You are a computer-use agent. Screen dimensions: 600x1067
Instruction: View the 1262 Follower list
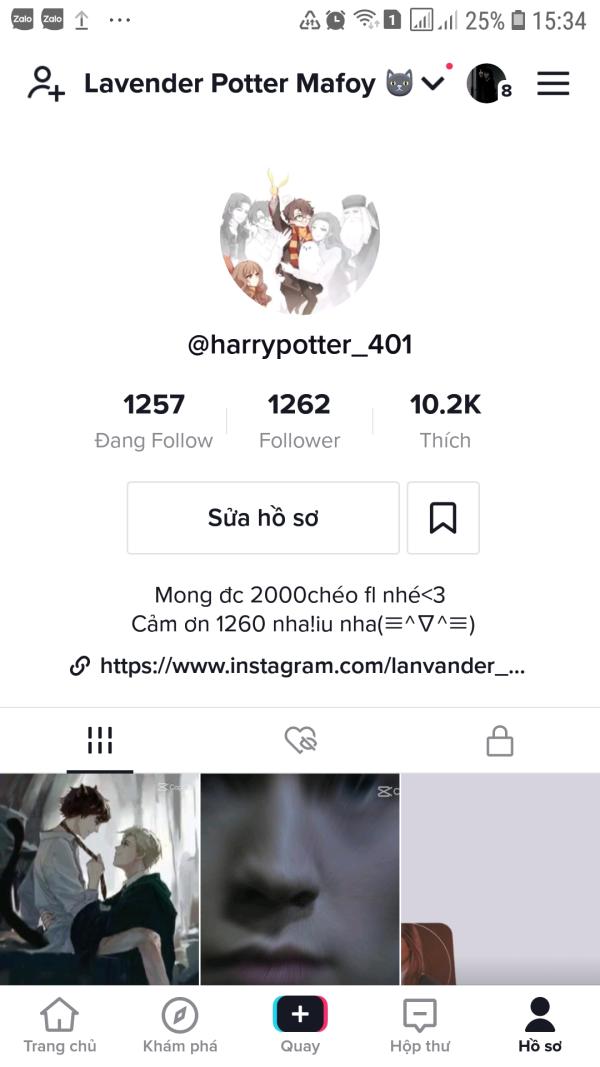click(299, 421)
